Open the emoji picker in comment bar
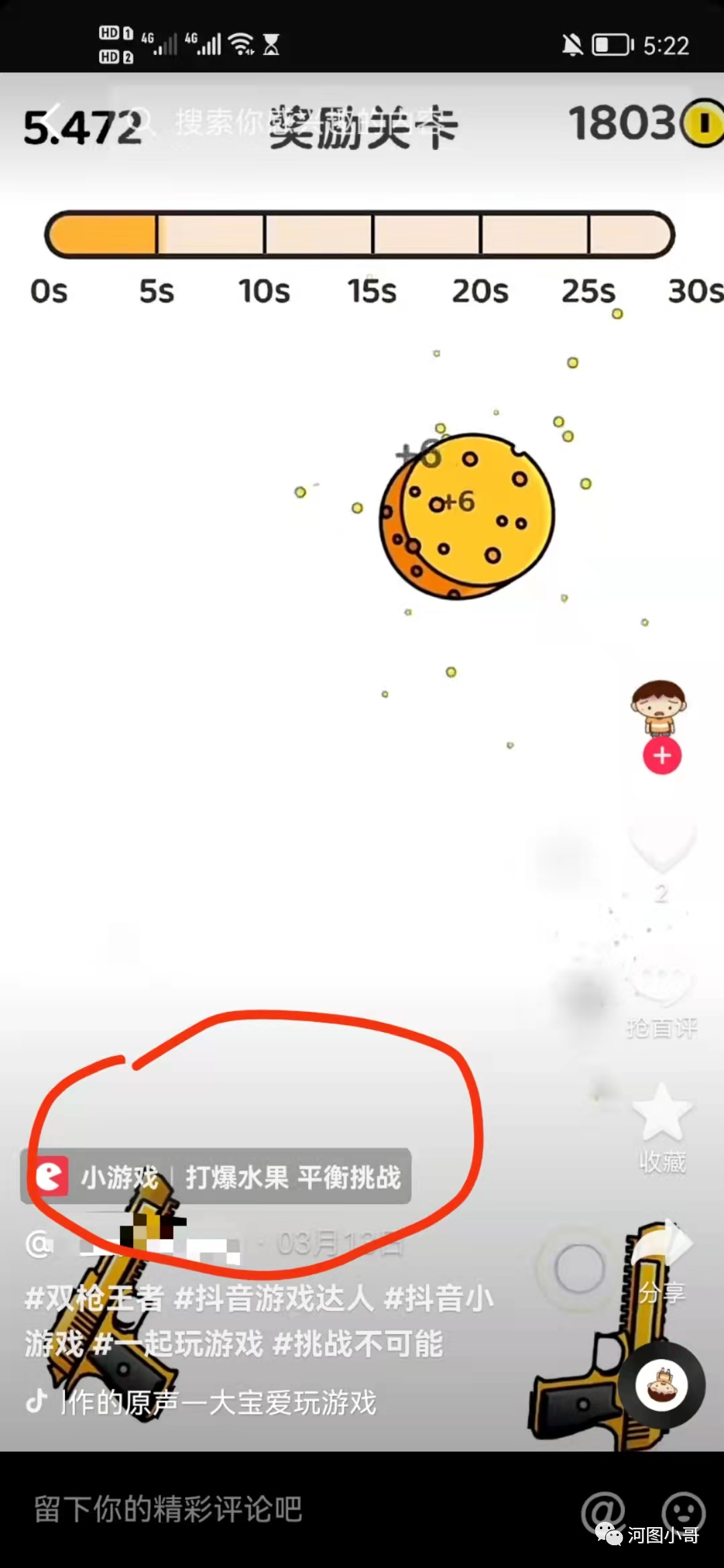Viewport: 724px width, 1568px height. pos(683,1510)
